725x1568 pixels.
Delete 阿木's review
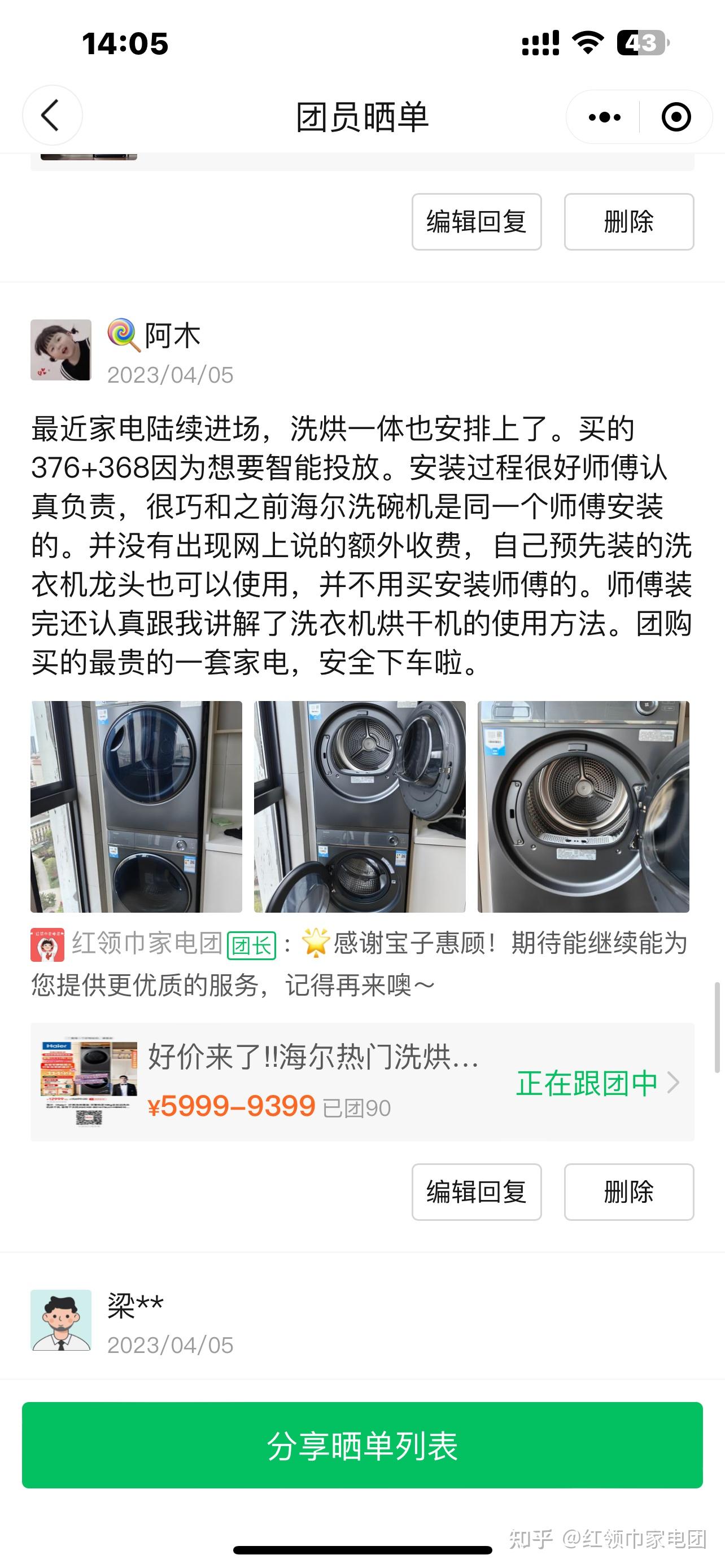[628, 1192]
